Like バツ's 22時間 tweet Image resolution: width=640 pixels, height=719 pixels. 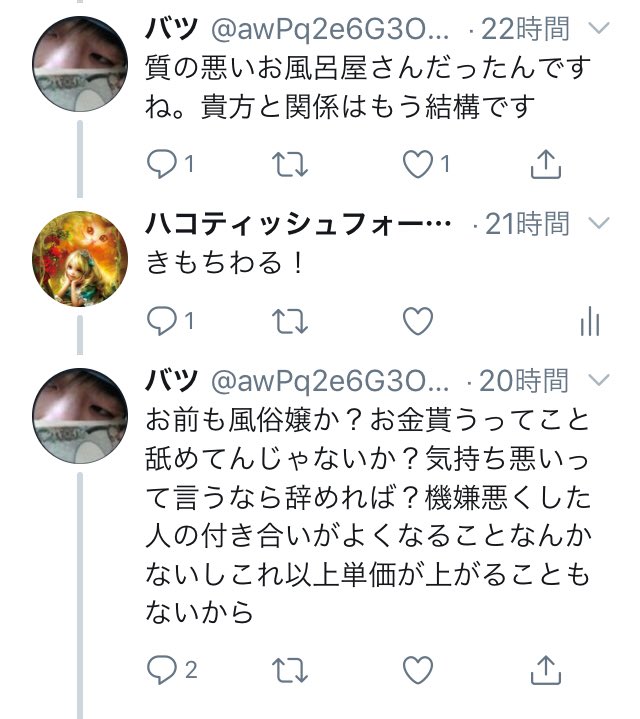(416, 163)
